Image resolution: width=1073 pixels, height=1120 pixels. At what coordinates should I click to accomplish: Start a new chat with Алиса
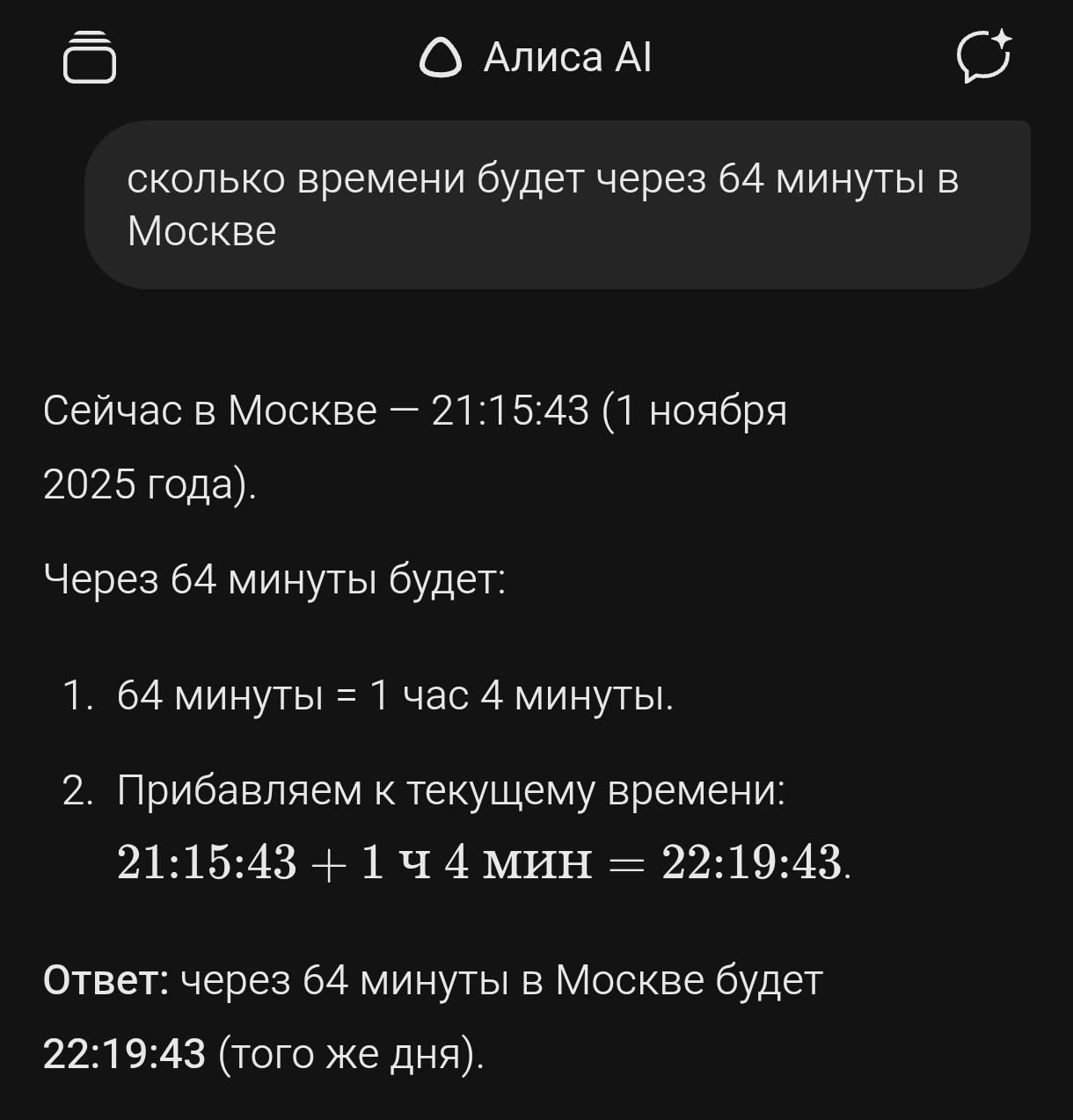click(x=983, y=57)
